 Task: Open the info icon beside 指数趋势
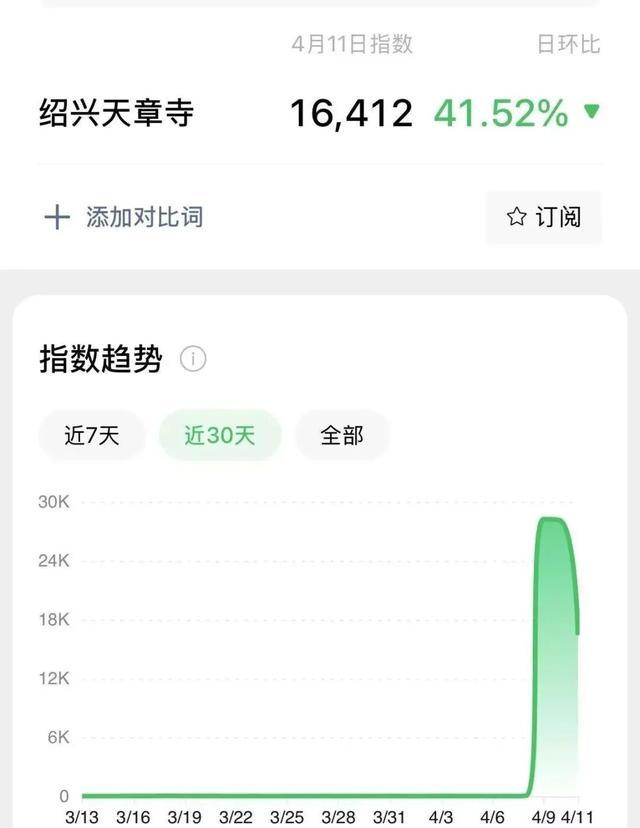(193, 359)
